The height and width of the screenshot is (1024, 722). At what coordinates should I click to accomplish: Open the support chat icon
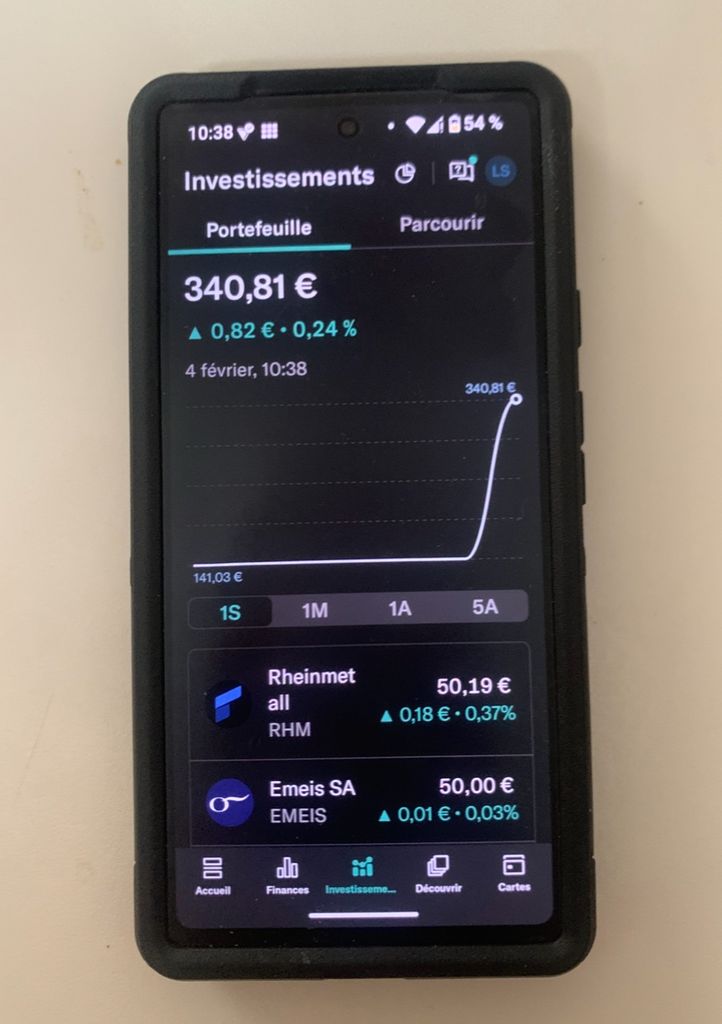461,171
